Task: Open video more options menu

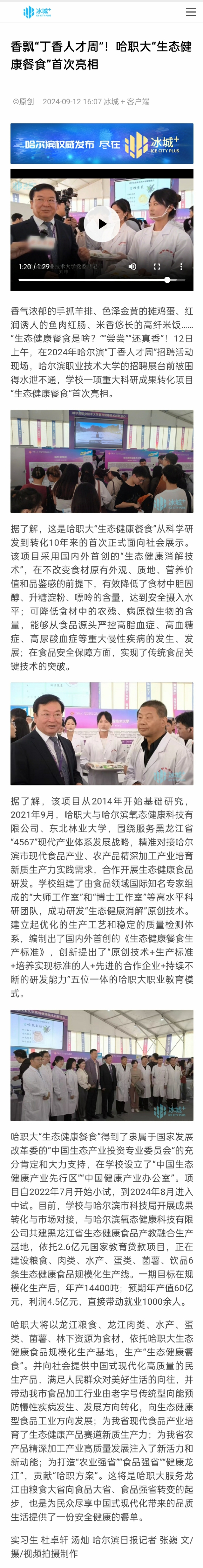Action: point(181,266)
